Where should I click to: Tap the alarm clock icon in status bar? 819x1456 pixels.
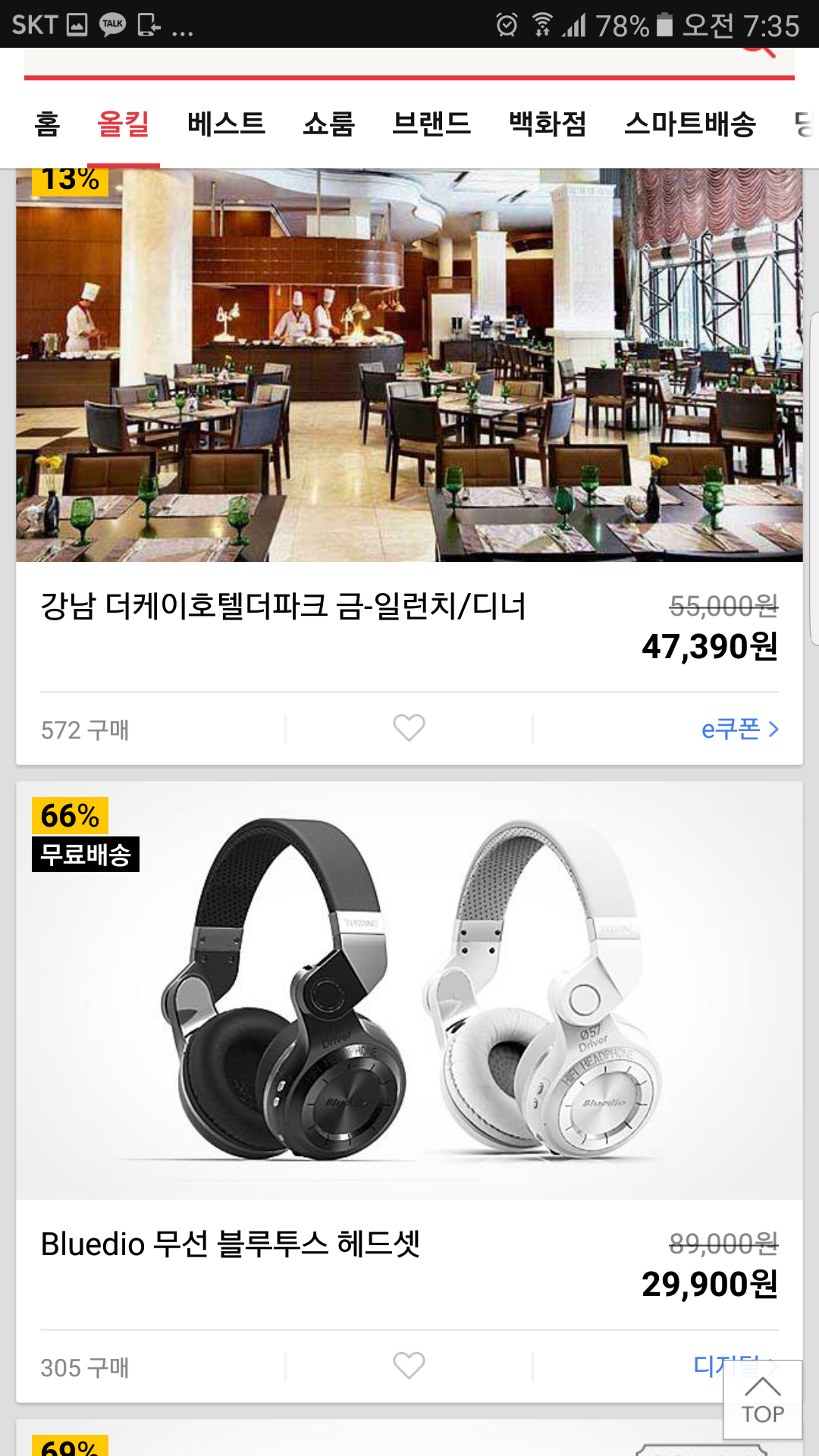[507, 23]
